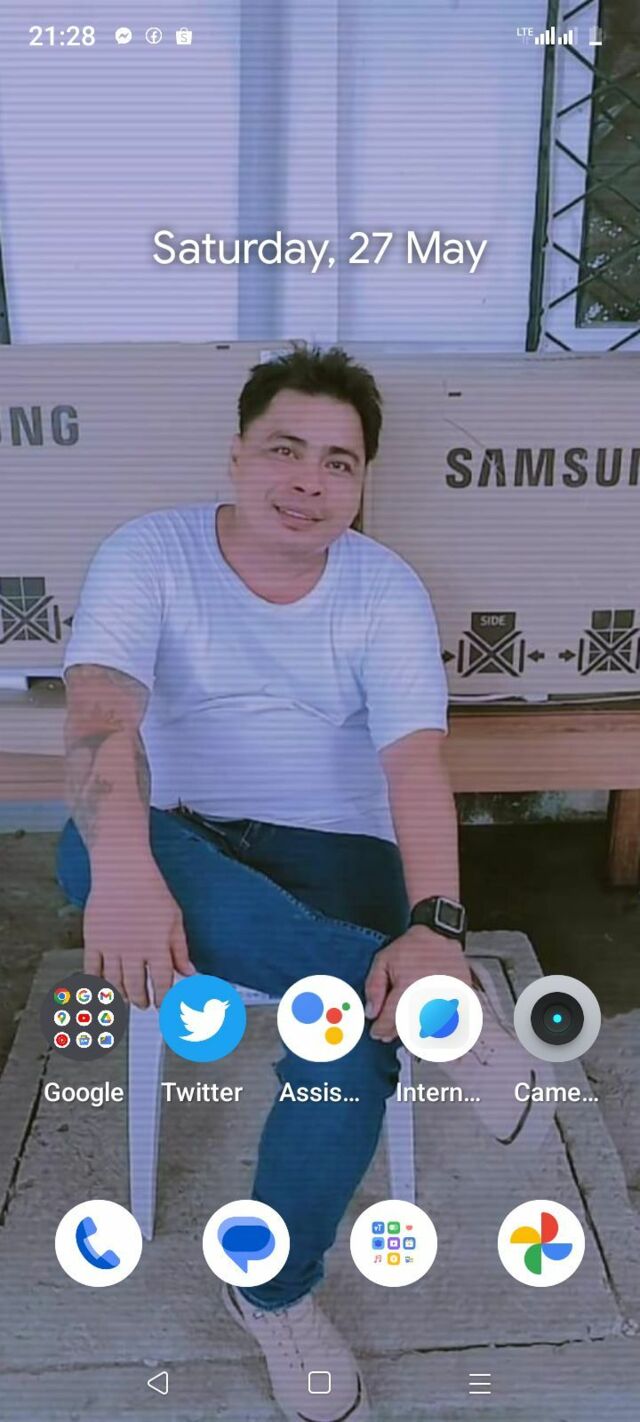
Task: Open the Phone dialer in the dock
Action: [98, 1243]
